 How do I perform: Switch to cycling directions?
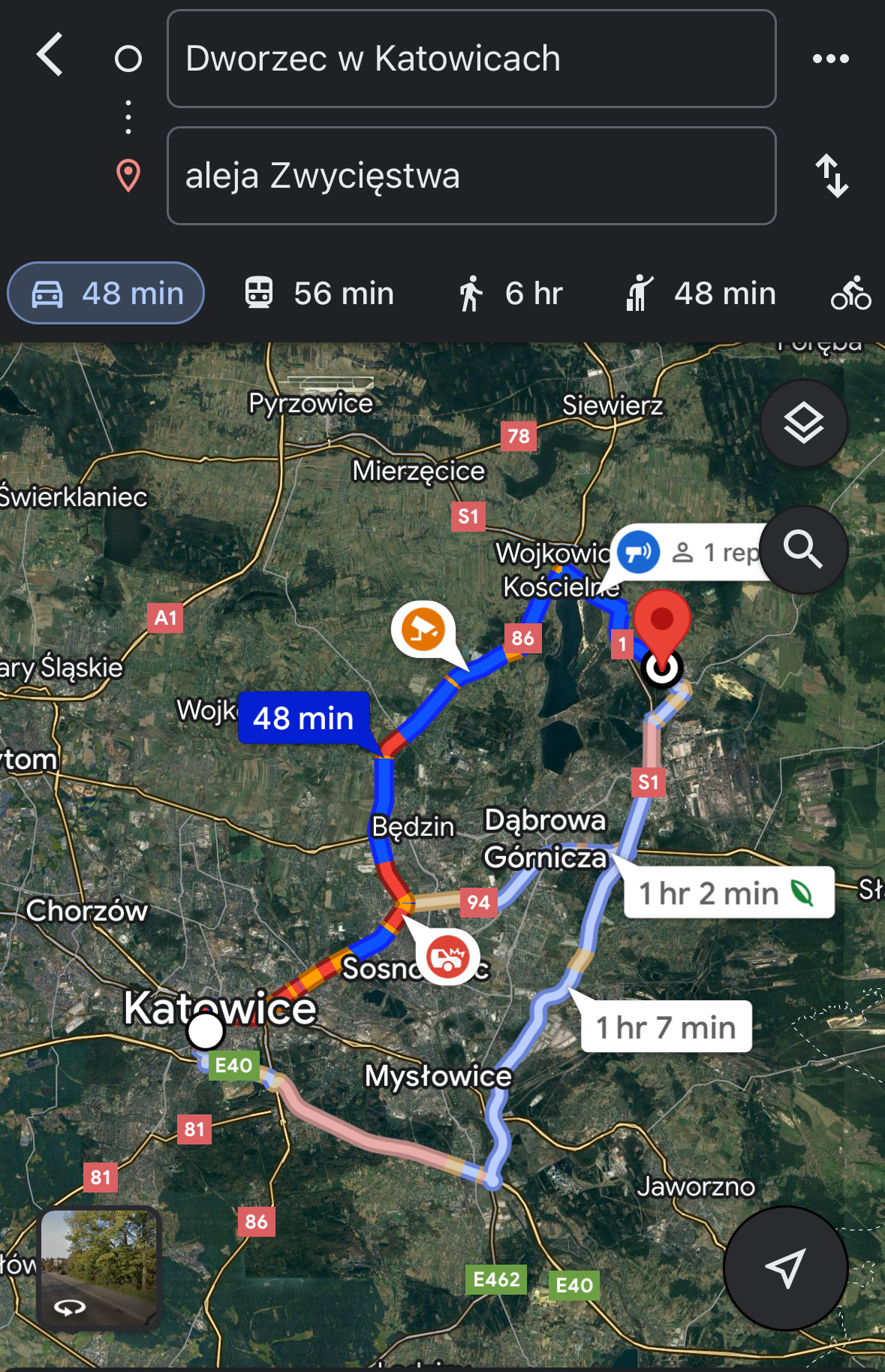click(850, 294)
